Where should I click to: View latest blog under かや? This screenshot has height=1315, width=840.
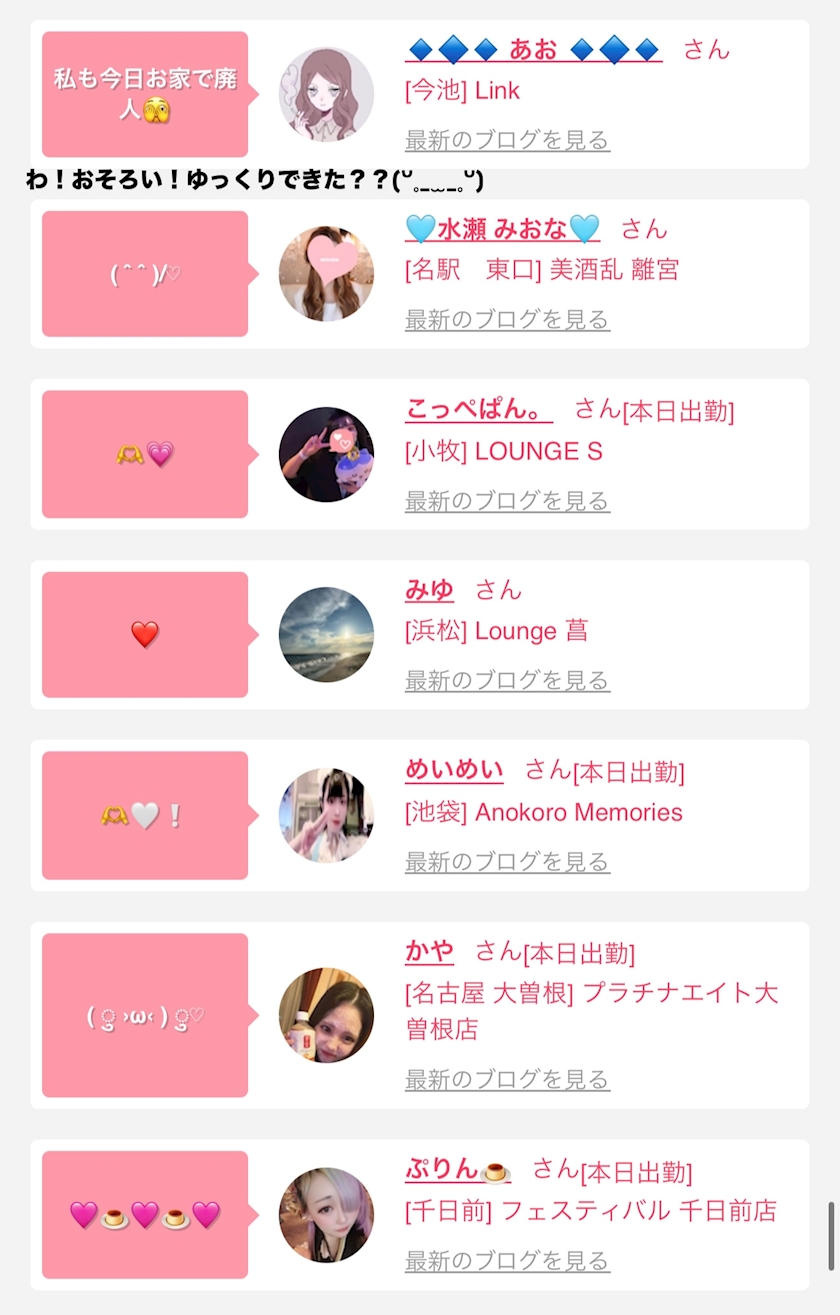[507, 1079]
